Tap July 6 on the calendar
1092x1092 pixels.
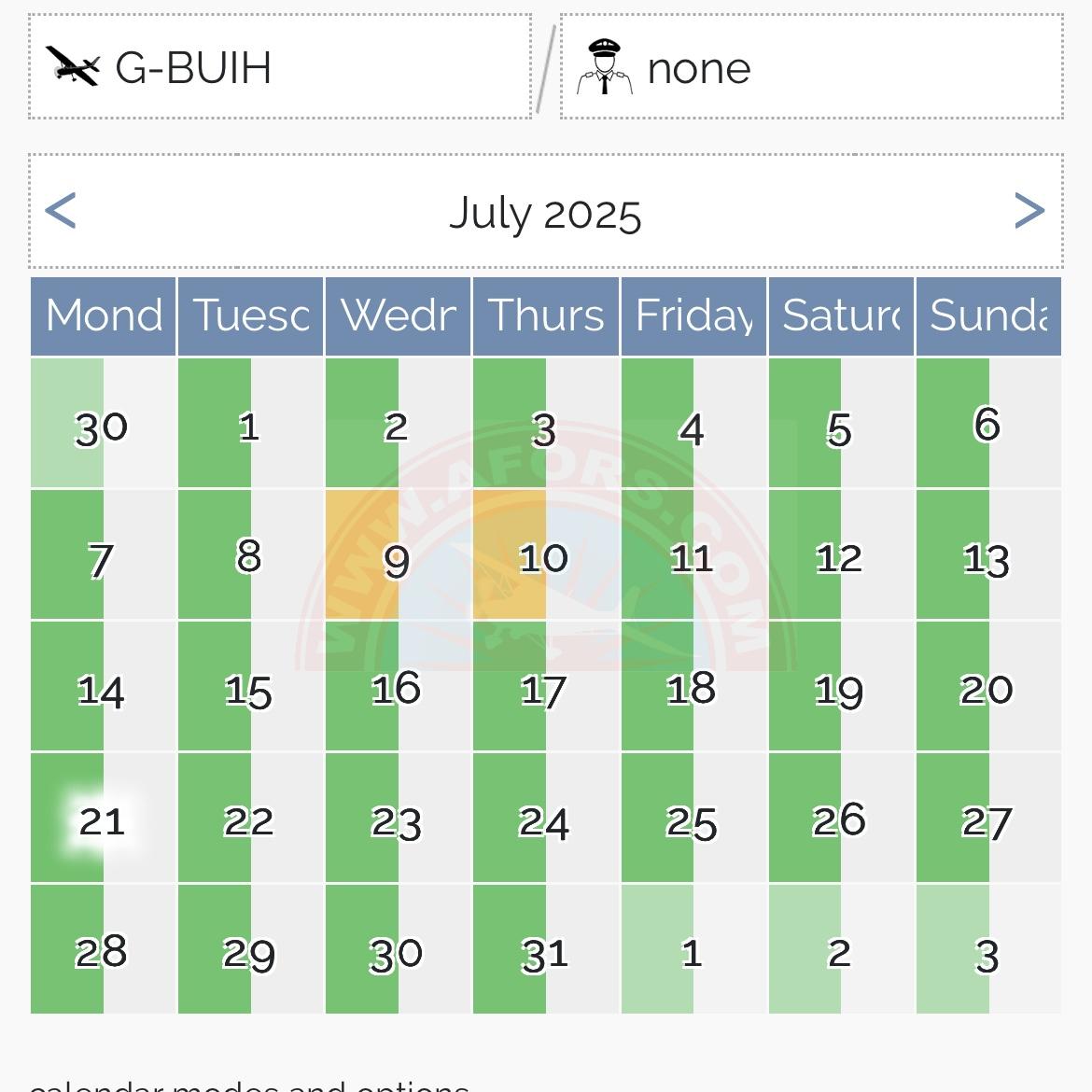(x=987, y=425)
